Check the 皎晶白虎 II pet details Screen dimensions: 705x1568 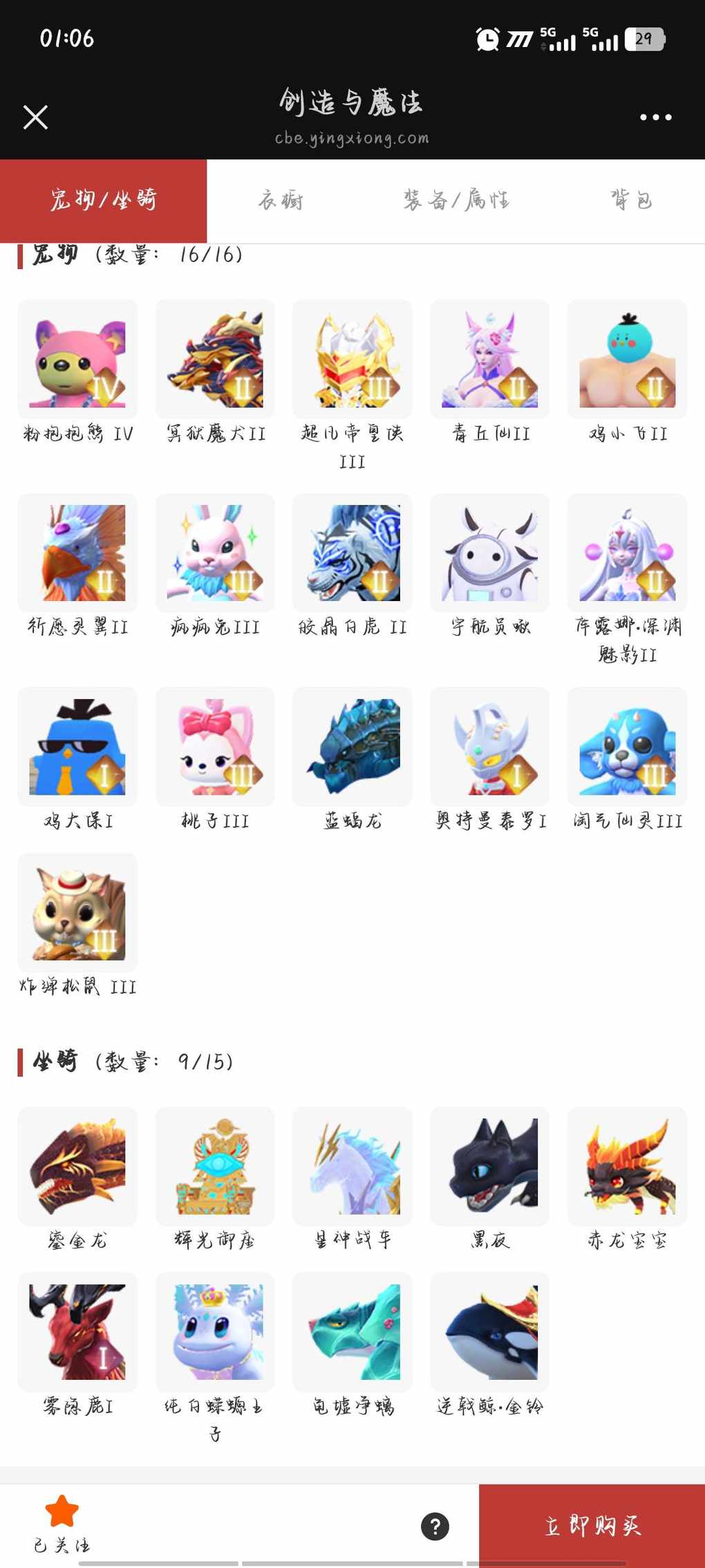pos(352,553)
